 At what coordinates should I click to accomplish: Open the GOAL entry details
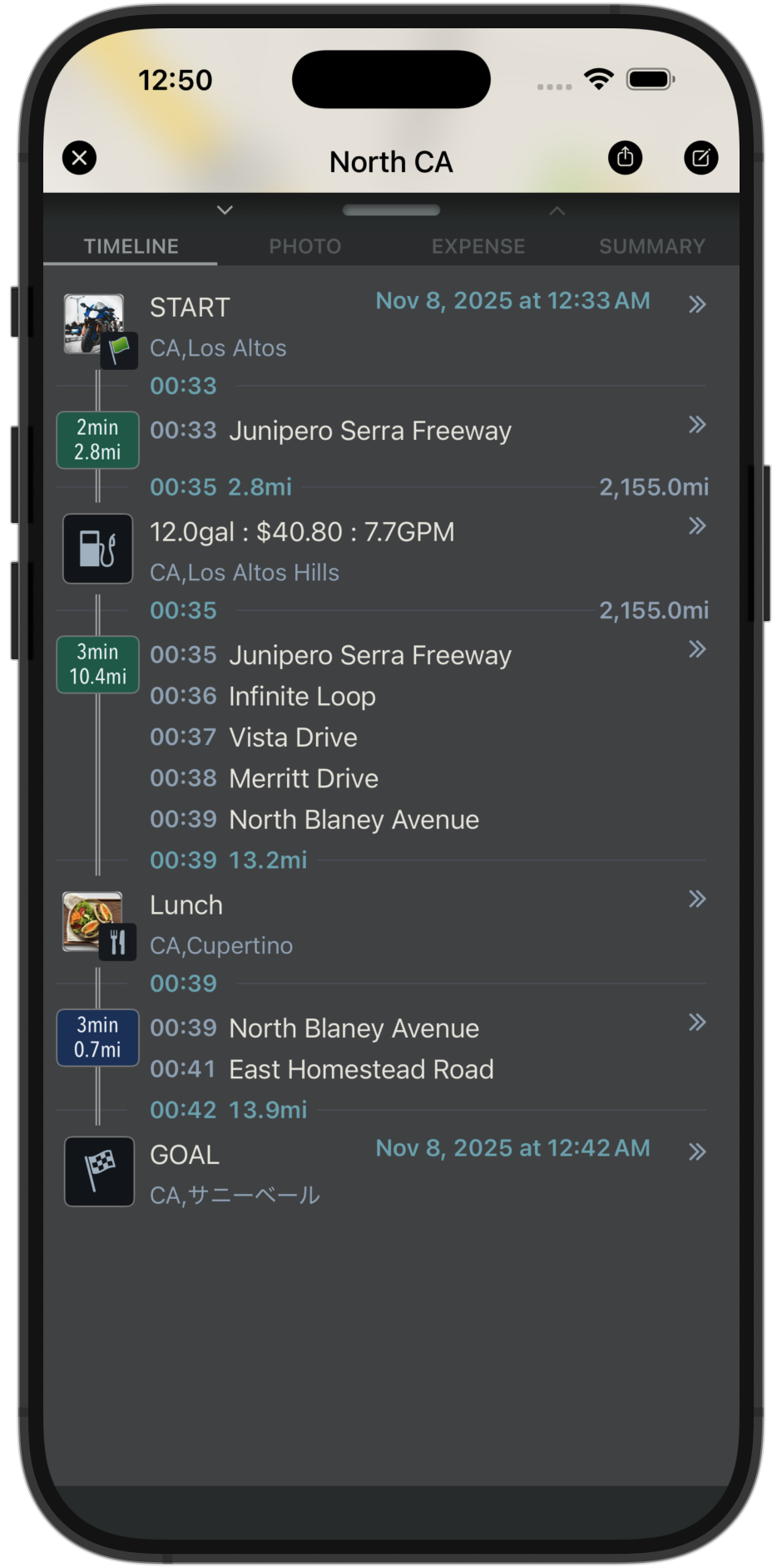(x=696, y=1152)
